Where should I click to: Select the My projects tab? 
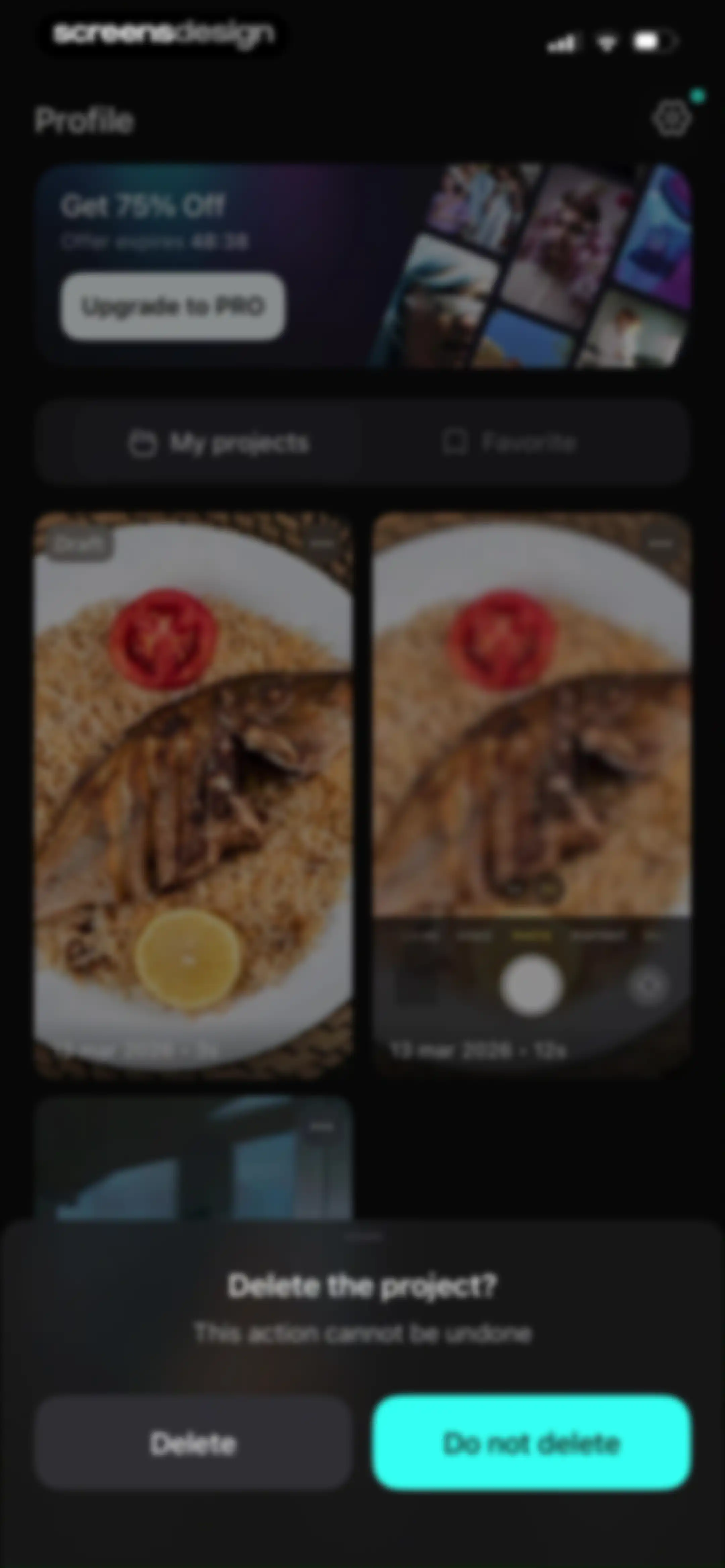[219, 443]
